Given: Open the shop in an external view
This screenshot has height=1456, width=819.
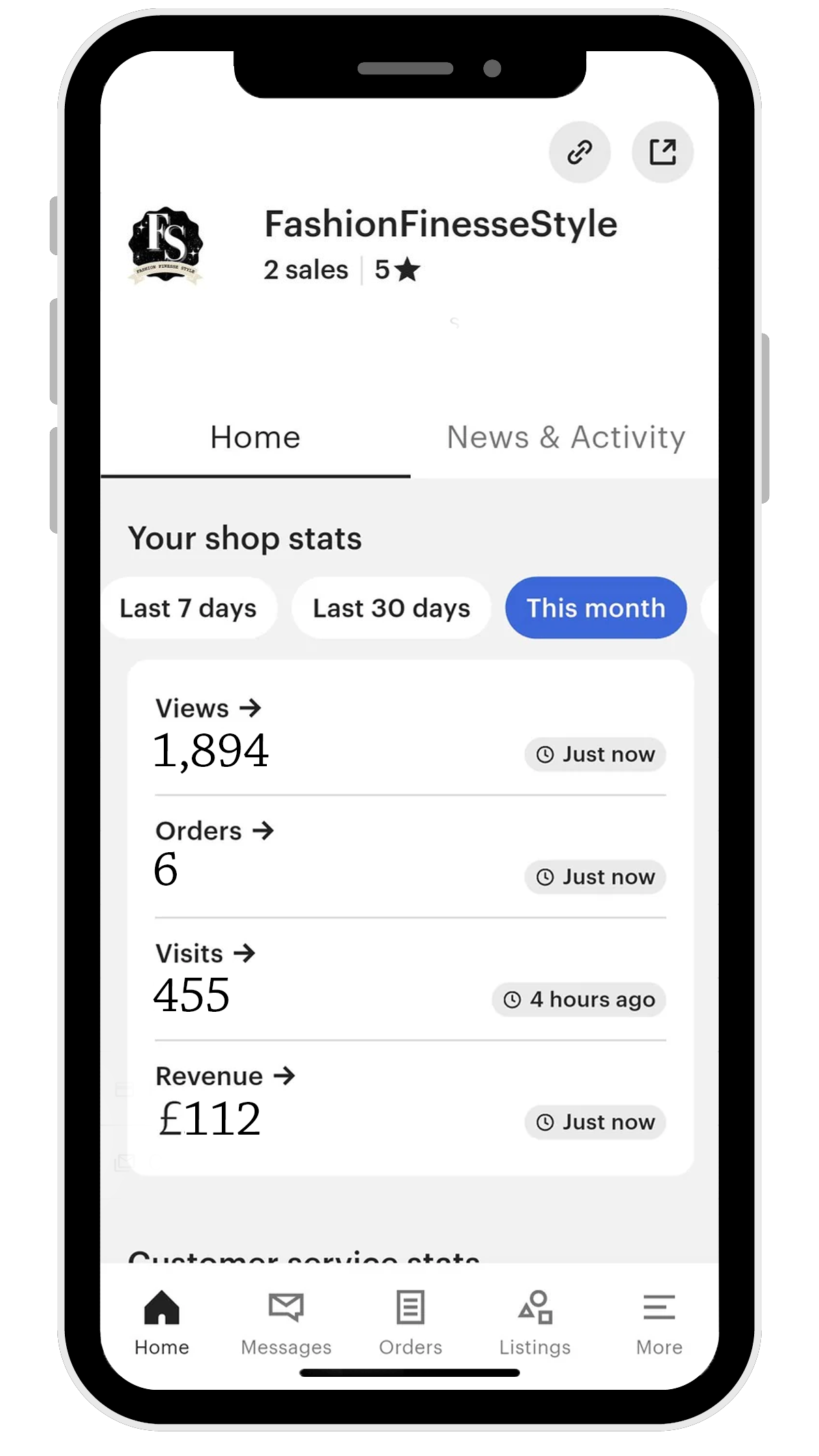Looking at the screenshot, I should (662, 152).
